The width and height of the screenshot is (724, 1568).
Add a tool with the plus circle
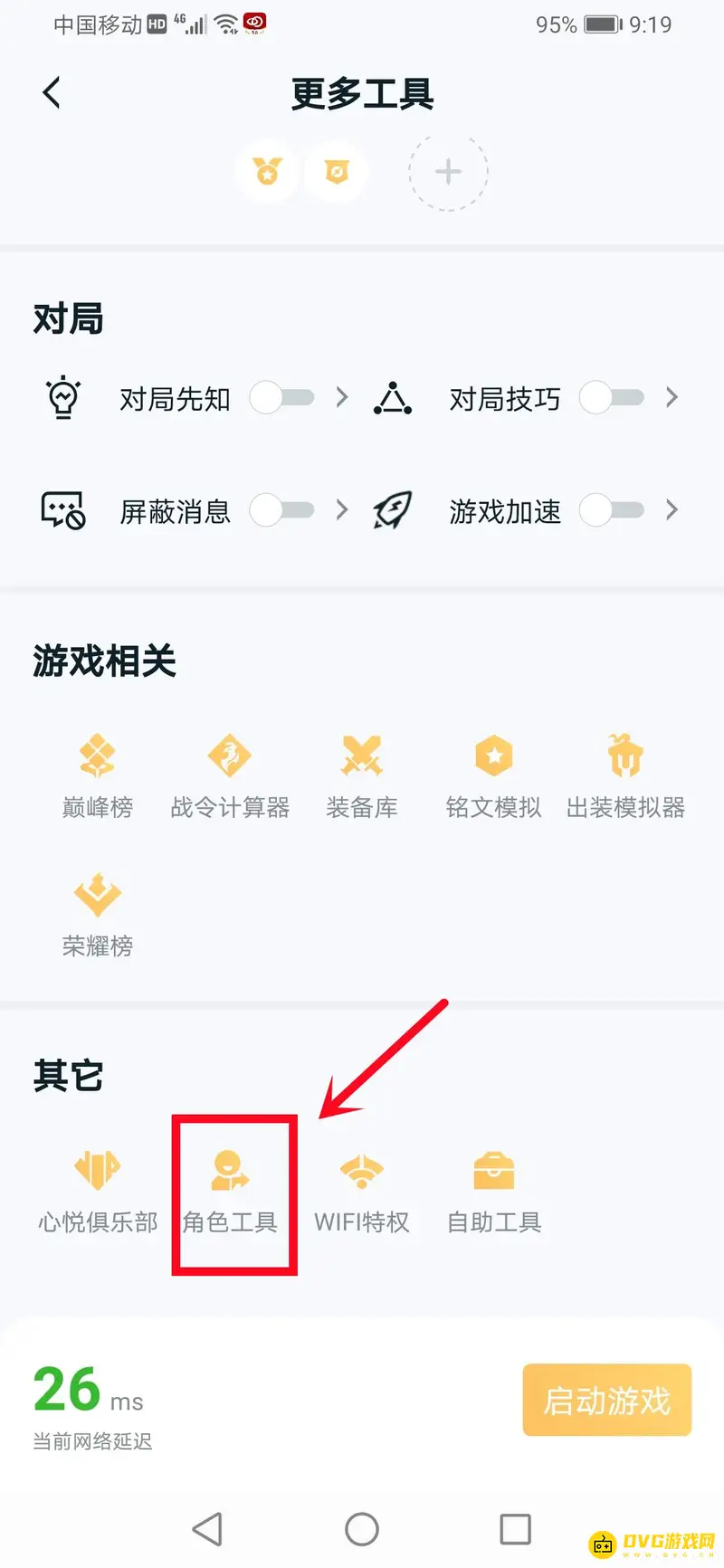[448, 172]
